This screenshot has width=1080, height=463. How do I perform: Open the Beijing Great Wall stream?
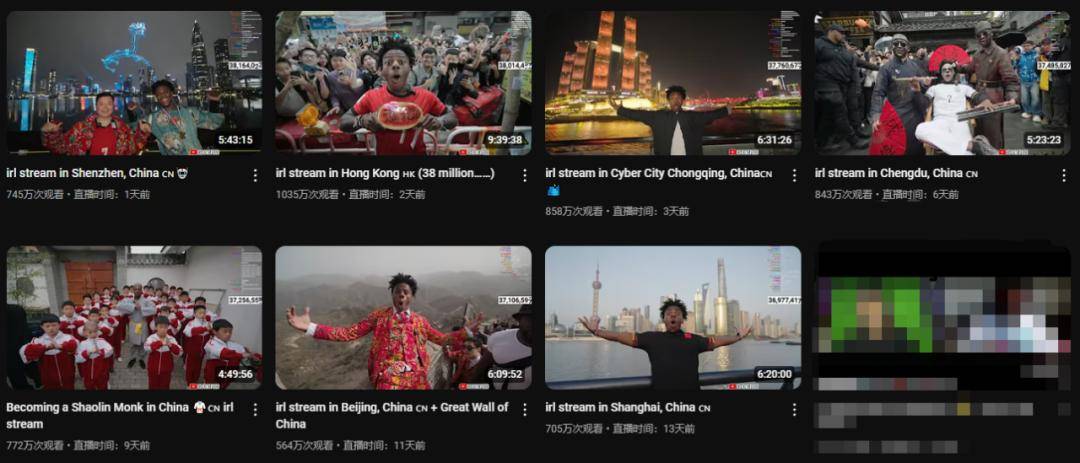pos(403,318)
